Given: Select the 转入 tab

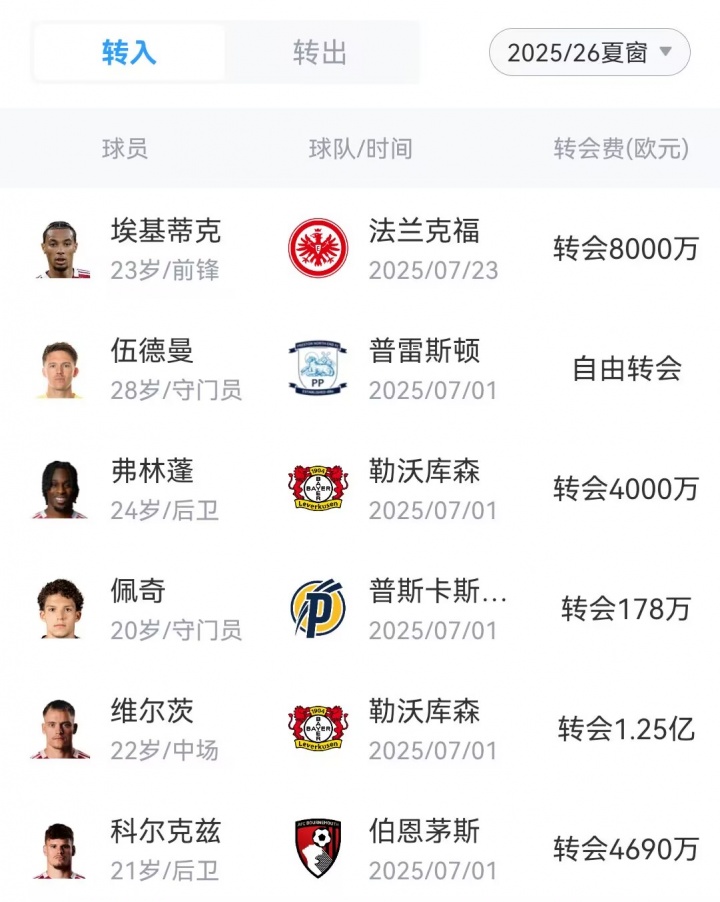Looking at the screenshot, I should [x=129, y=52].
